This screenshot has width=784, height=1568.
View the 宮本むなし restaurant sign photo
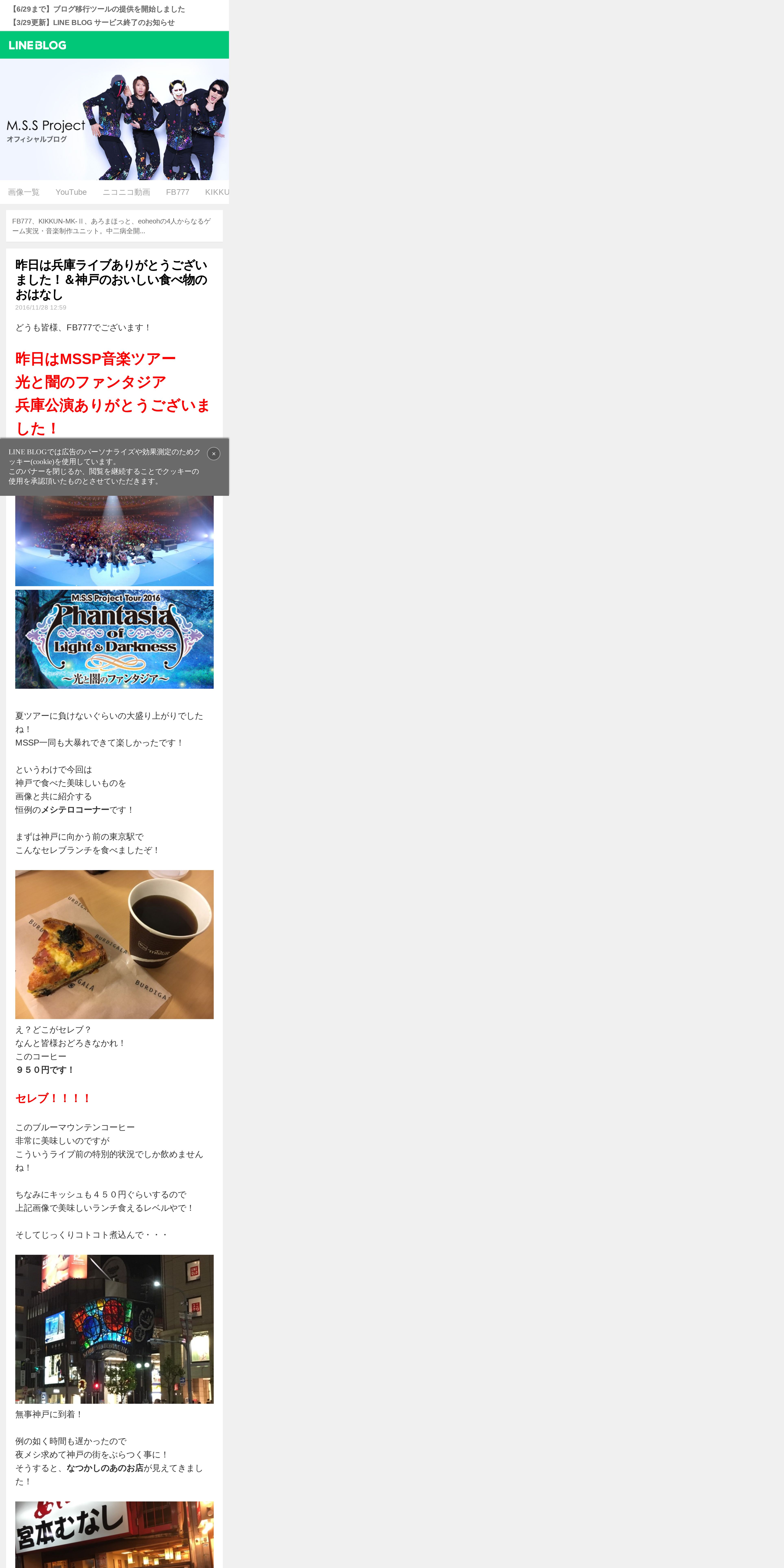[x=114, y=1534]
